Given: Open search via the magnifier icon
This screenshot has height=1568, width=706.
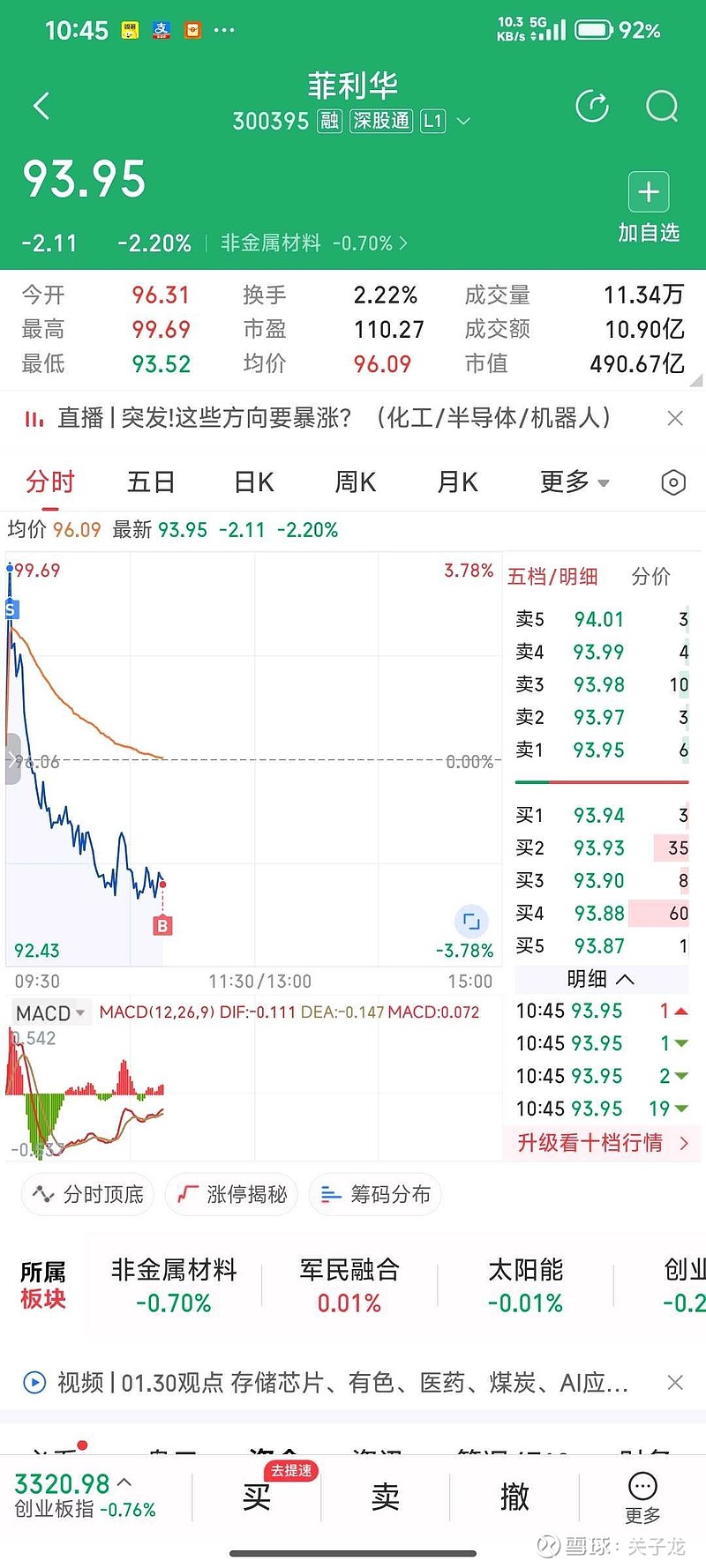Looking at the screenshot, I should tap(660, 106).
